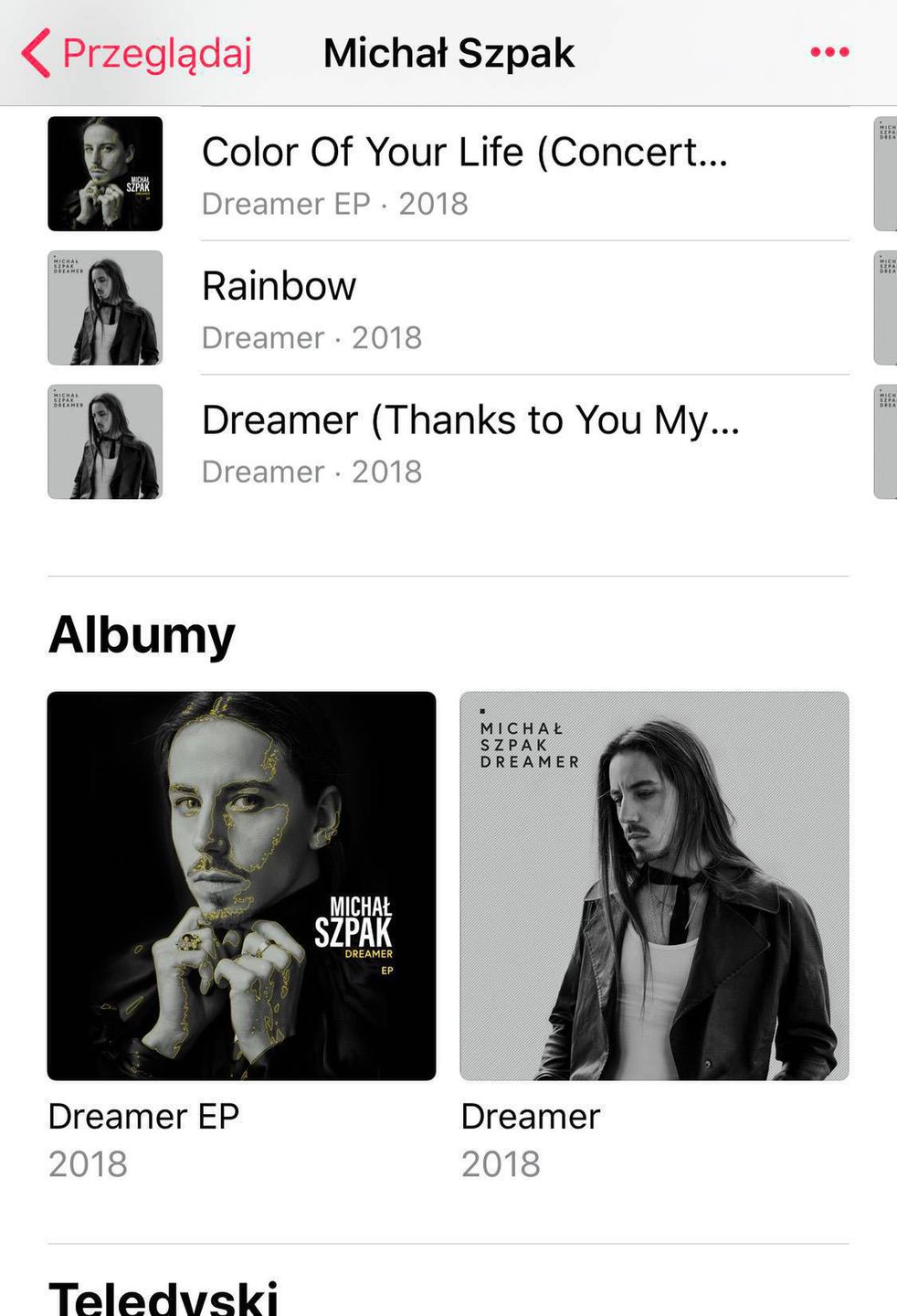Play Color Of Your Life (Concert…)

click(x=464, y=174)
